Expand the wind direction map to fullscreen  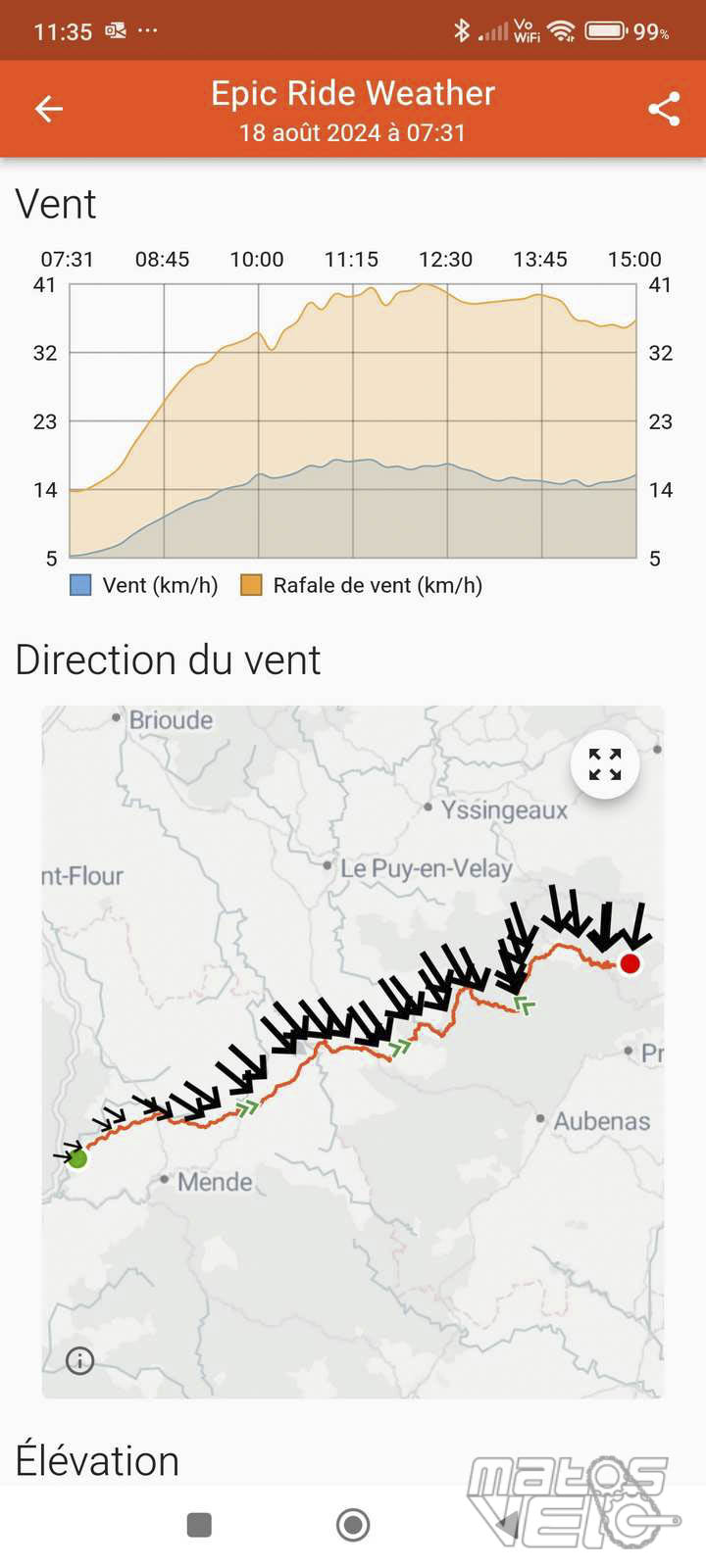click(x=605, y=764)
